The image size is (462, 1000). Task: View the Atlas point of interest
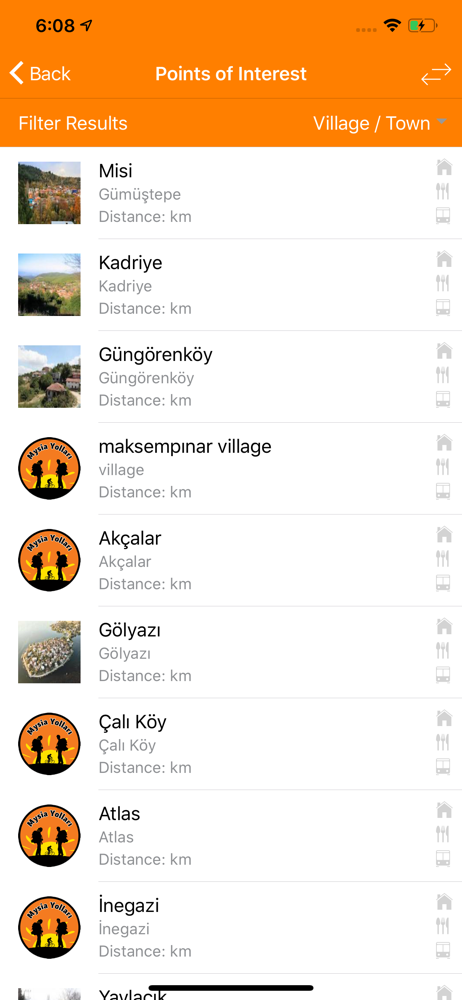[231, 836]
